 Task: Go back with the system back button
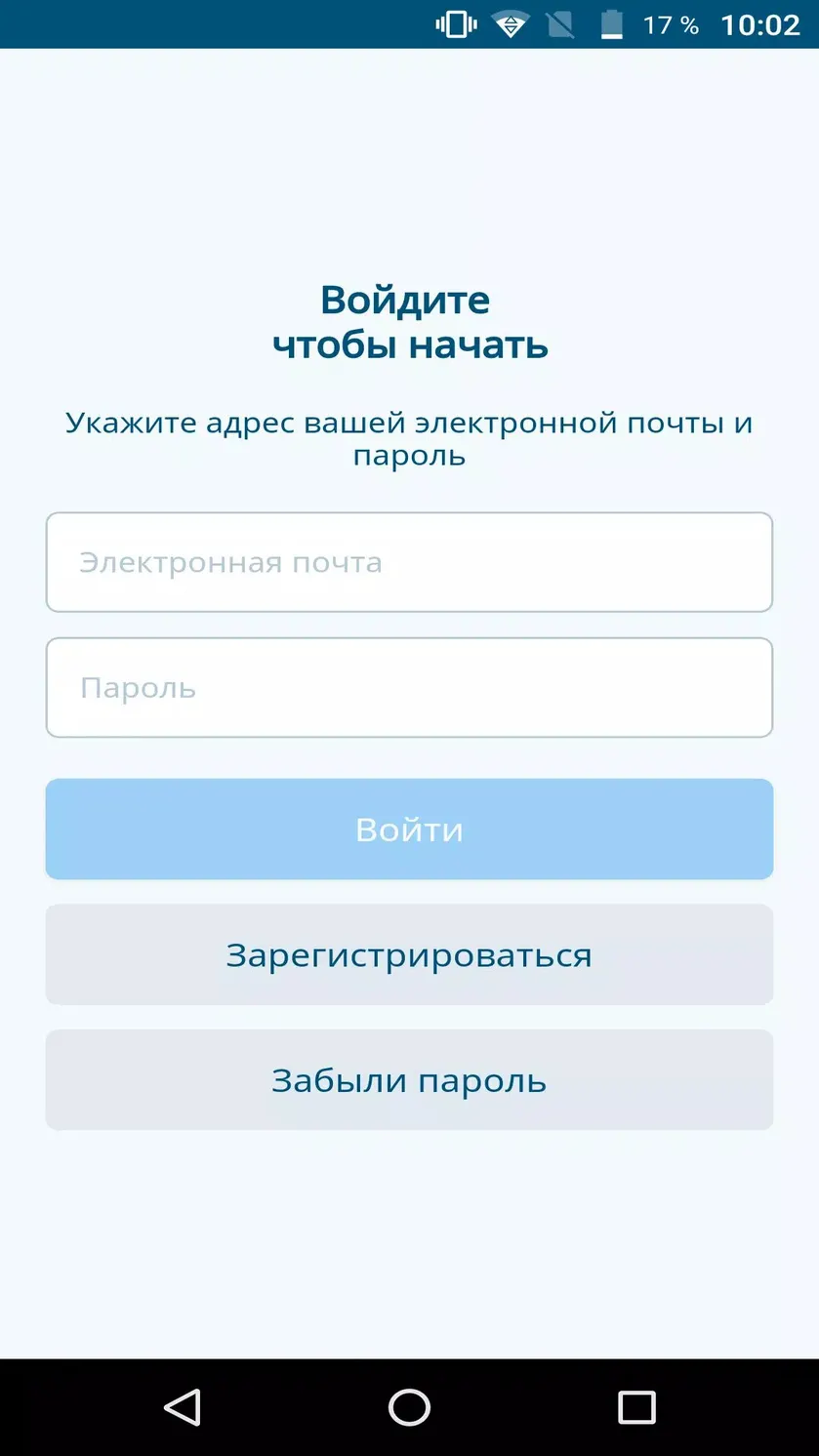click(x=183, y=1407)
